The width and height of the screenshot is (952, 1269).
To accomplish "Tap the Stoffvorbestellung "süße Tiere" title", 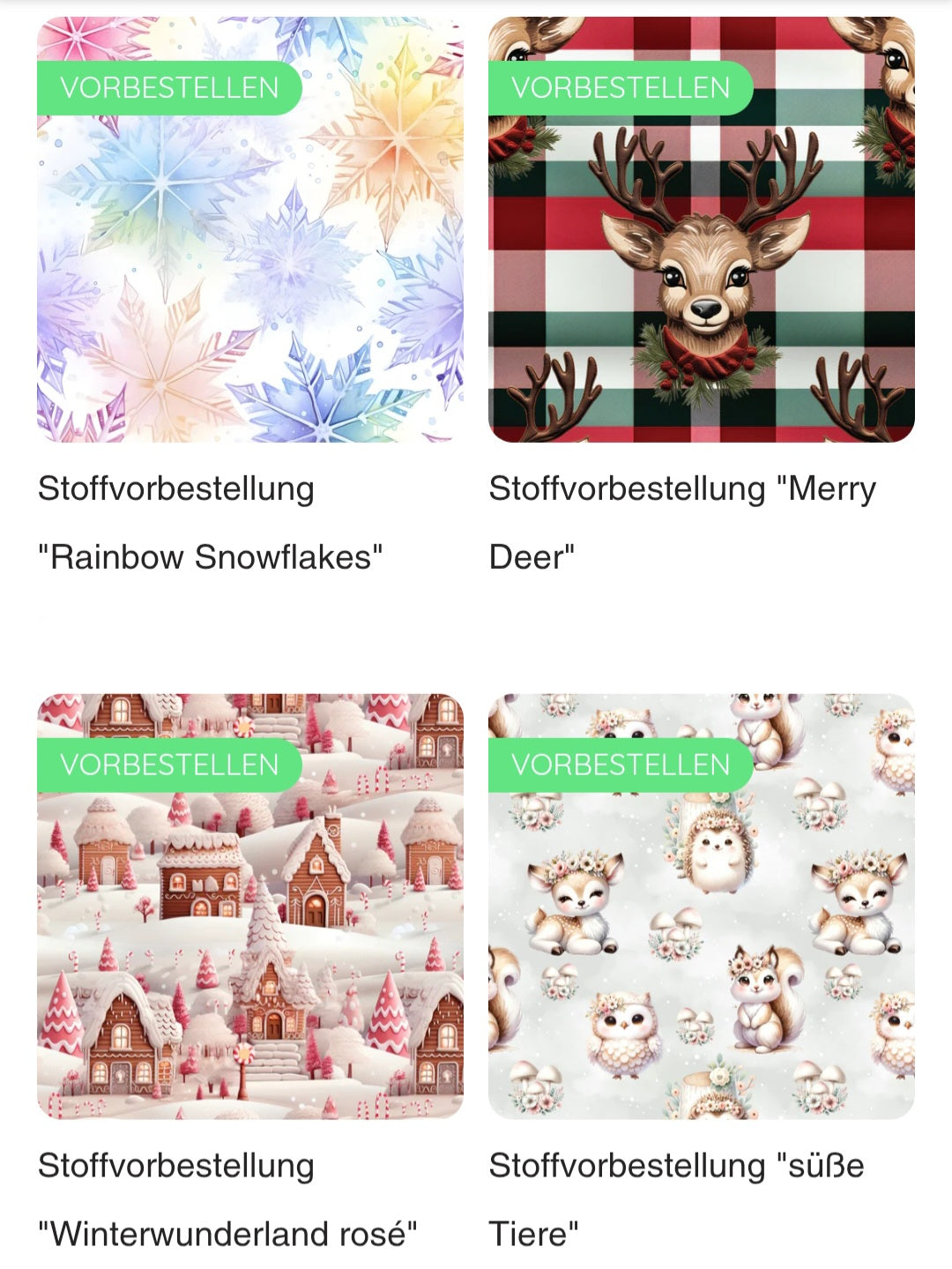I will 675,1199.
